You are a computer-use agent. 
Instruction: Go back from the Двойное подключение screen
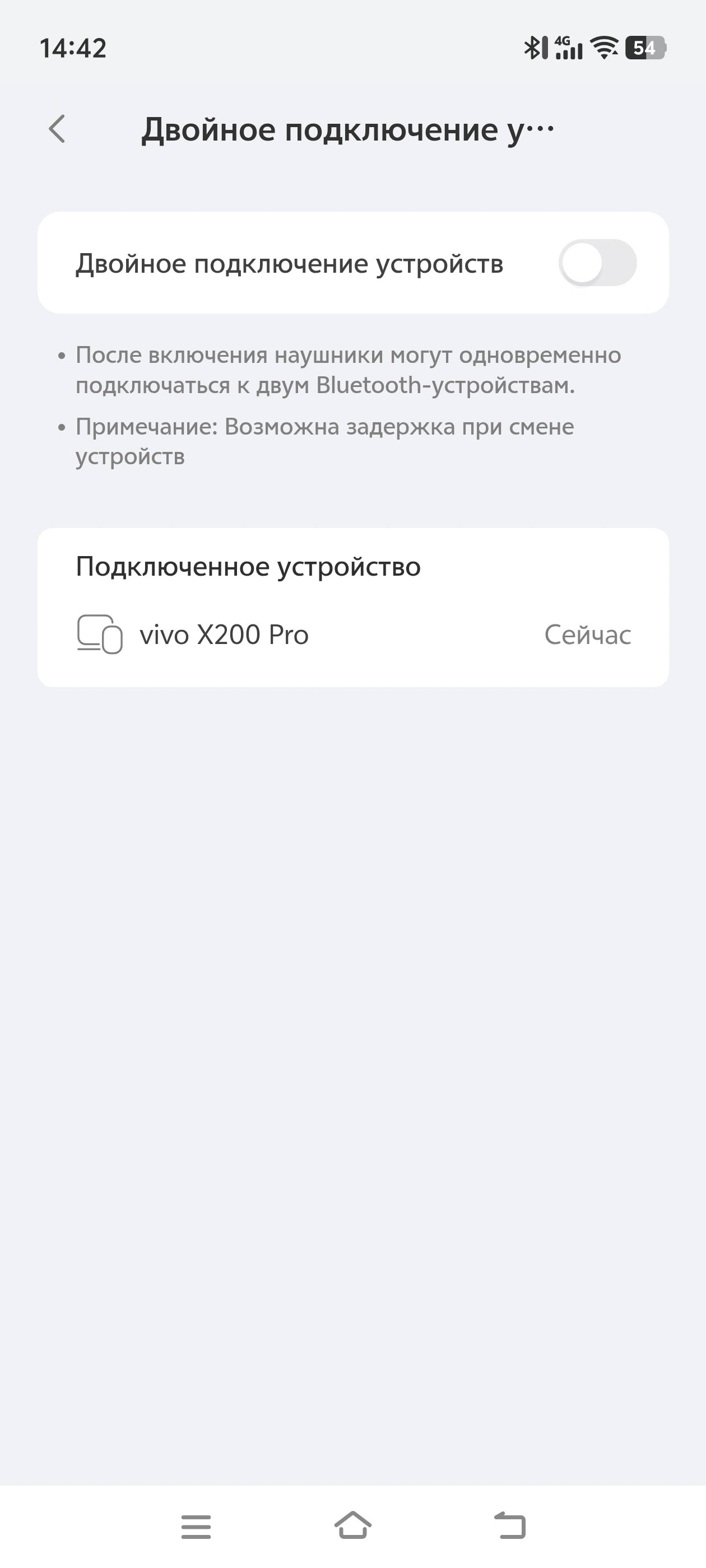point(57,129)
